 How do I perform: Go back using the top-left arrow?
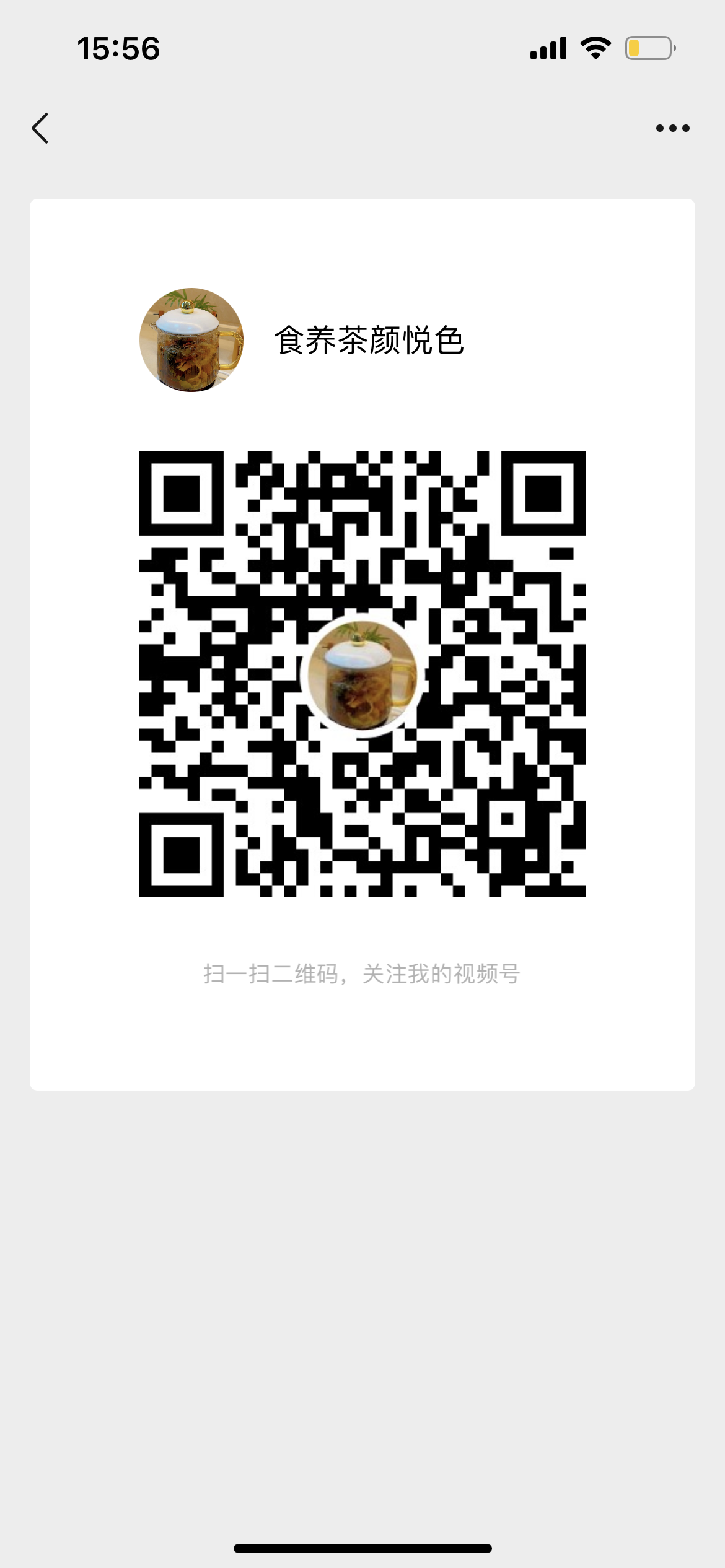40,128
